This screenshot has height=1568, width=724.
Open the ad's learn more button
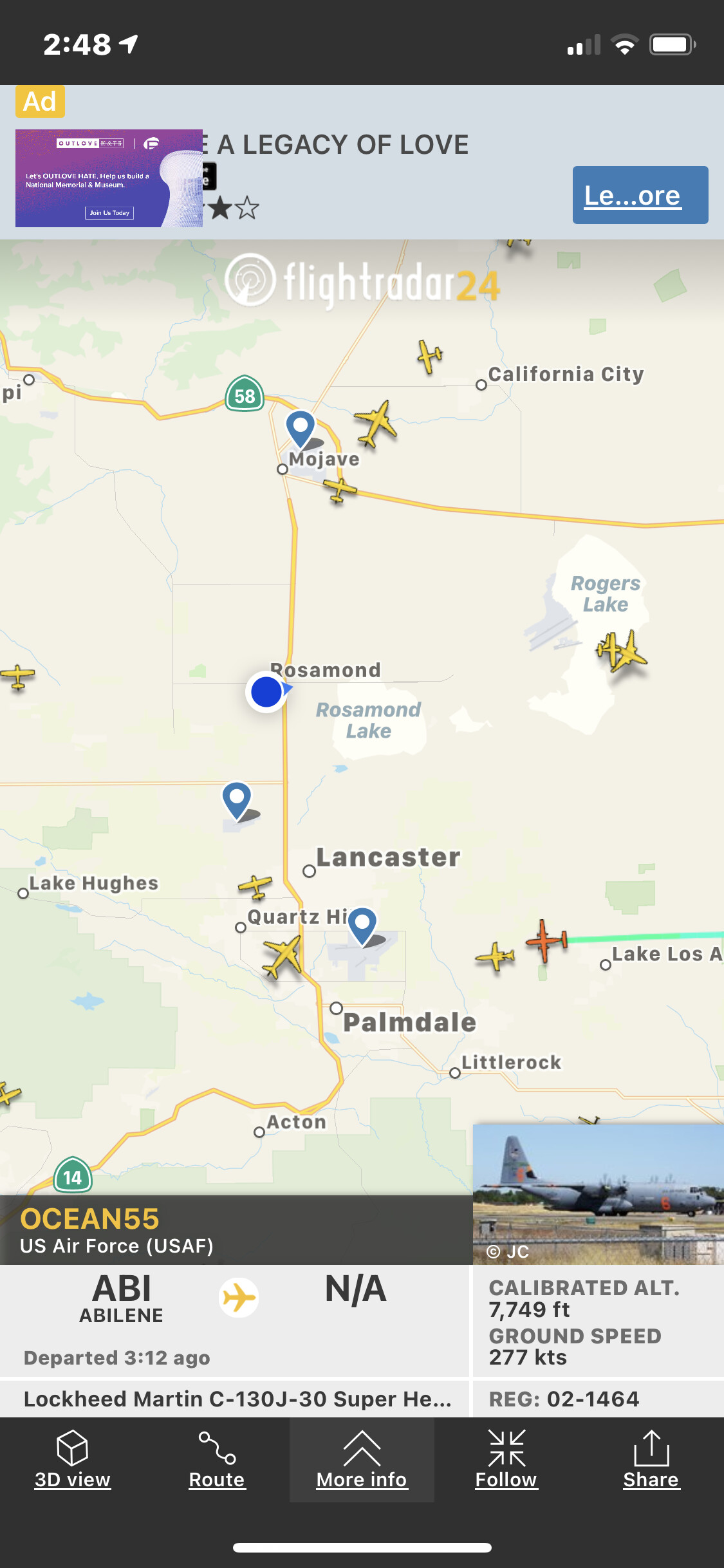(x=640, y=195)
